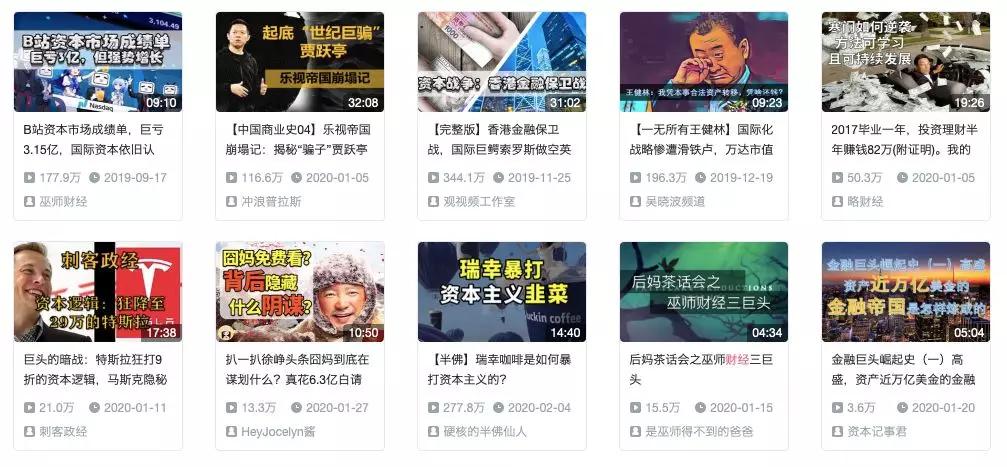Open the 硬核的半佛仙人 uploader page
The height and width of the screenshot is (467, 1007).
(x=484, y=431)
